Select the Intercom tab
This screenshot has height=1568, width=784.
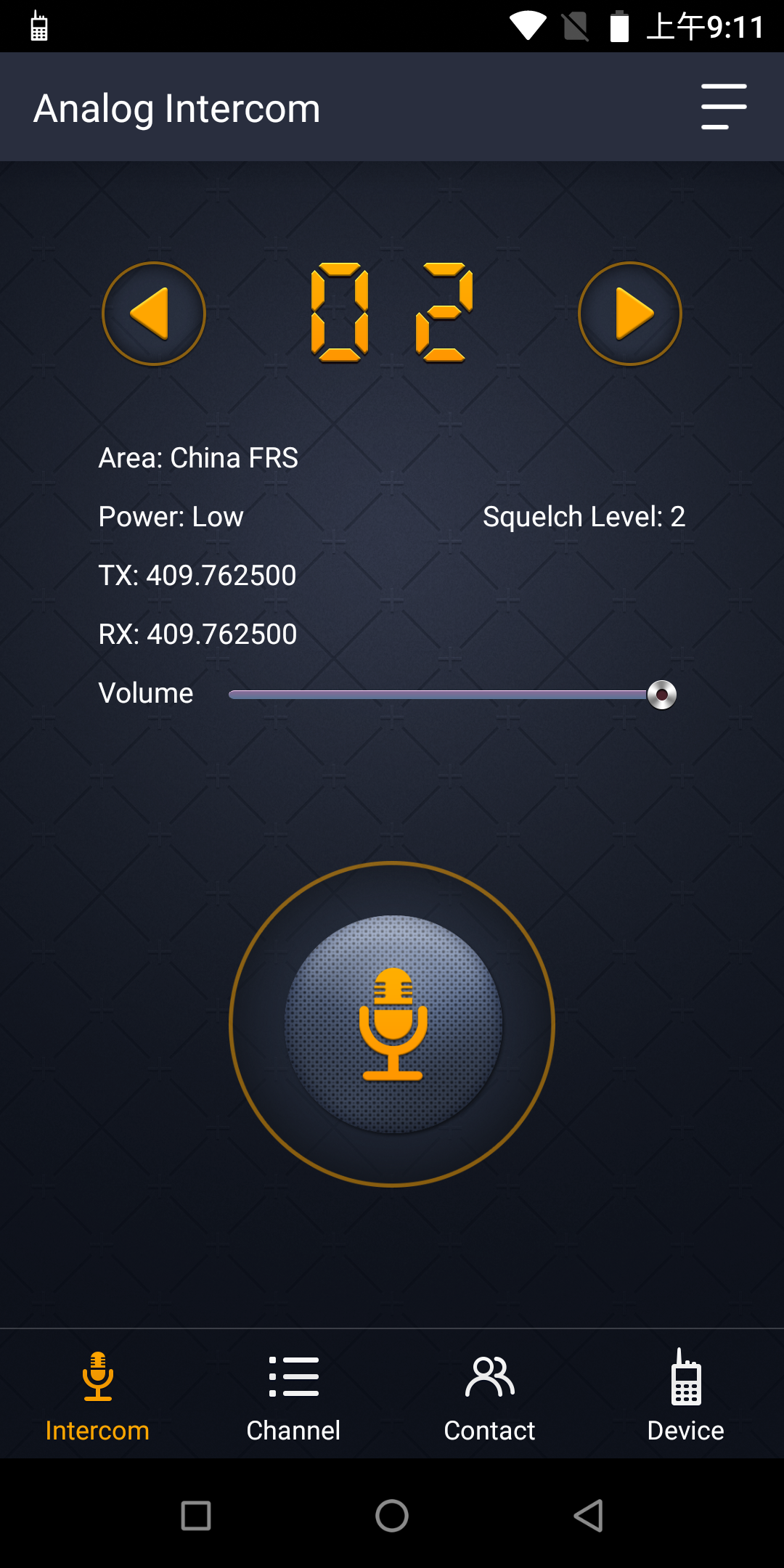click(97, 1395)
